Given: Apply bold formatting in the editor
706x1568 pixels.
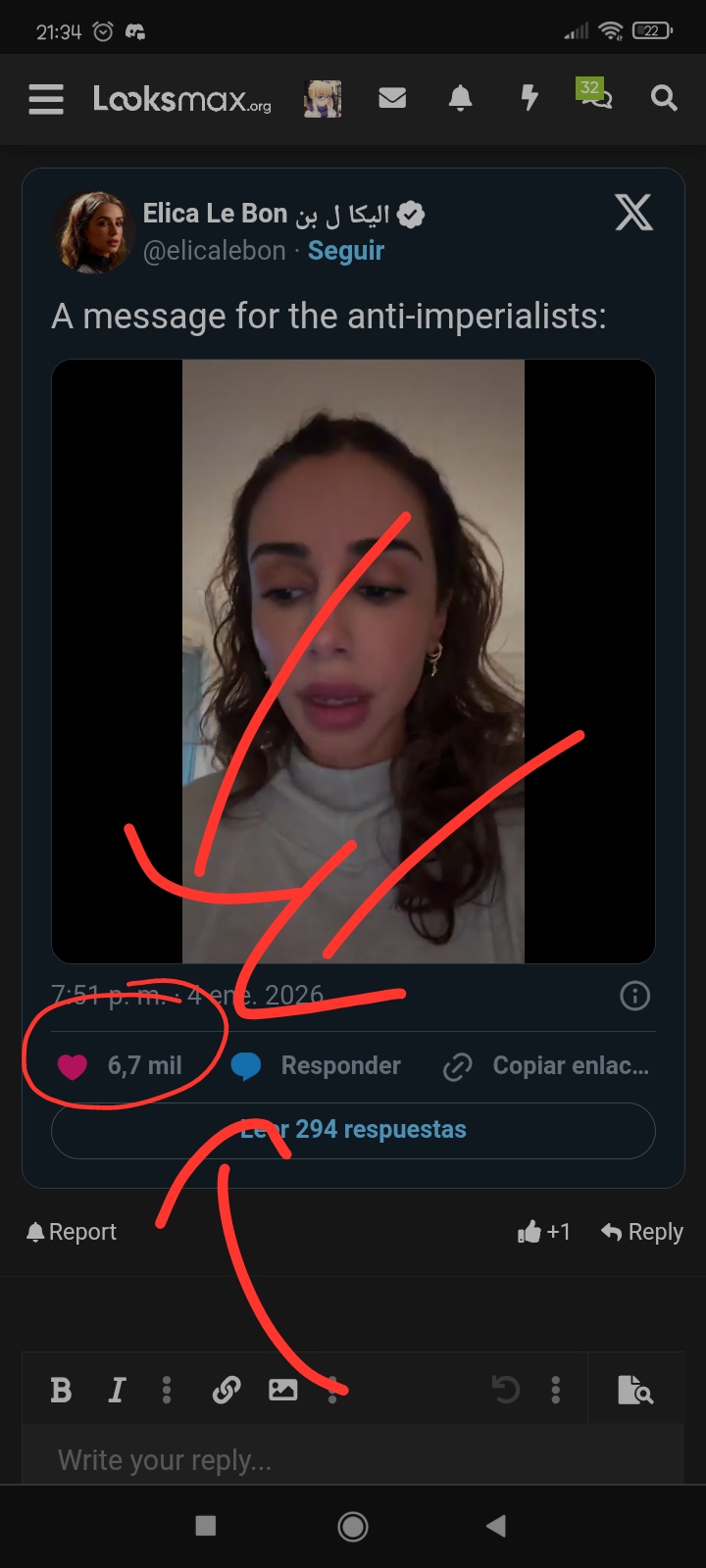Looking at the screenshot, I should [61, 1390].
